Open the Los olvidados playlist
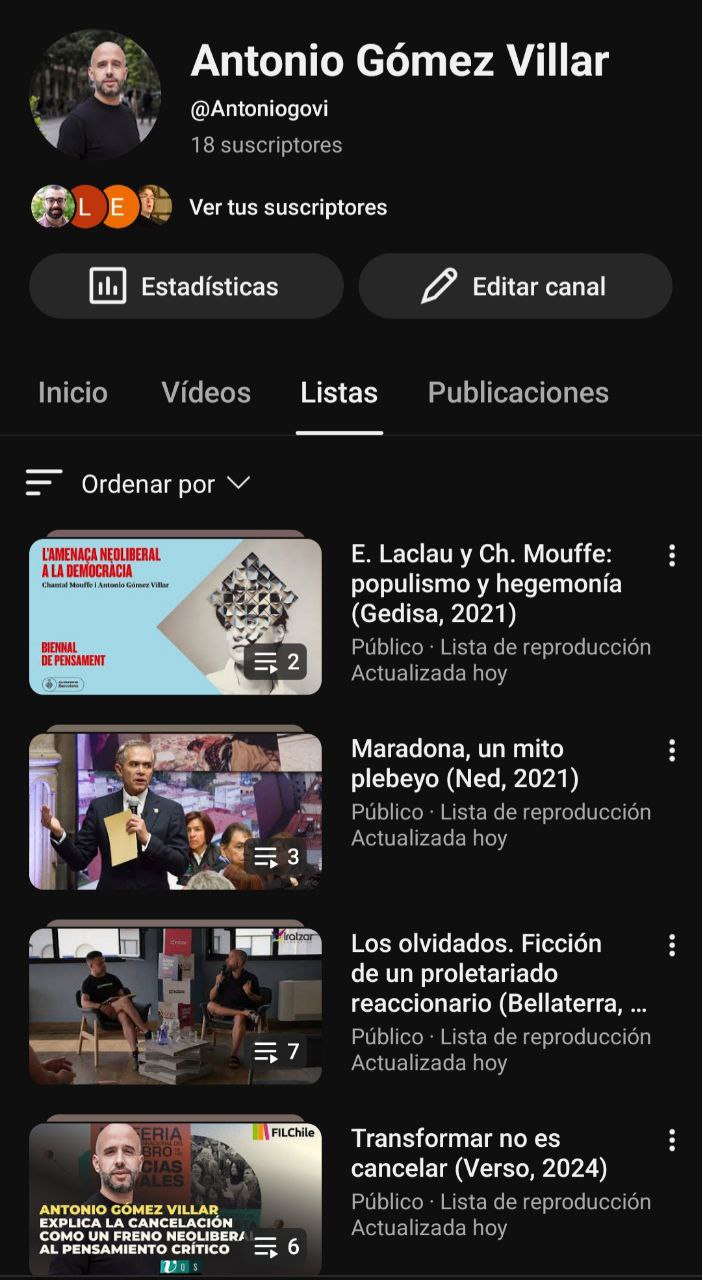The height and width of the screenshot is (1280, 702). tap(175, 1006)
